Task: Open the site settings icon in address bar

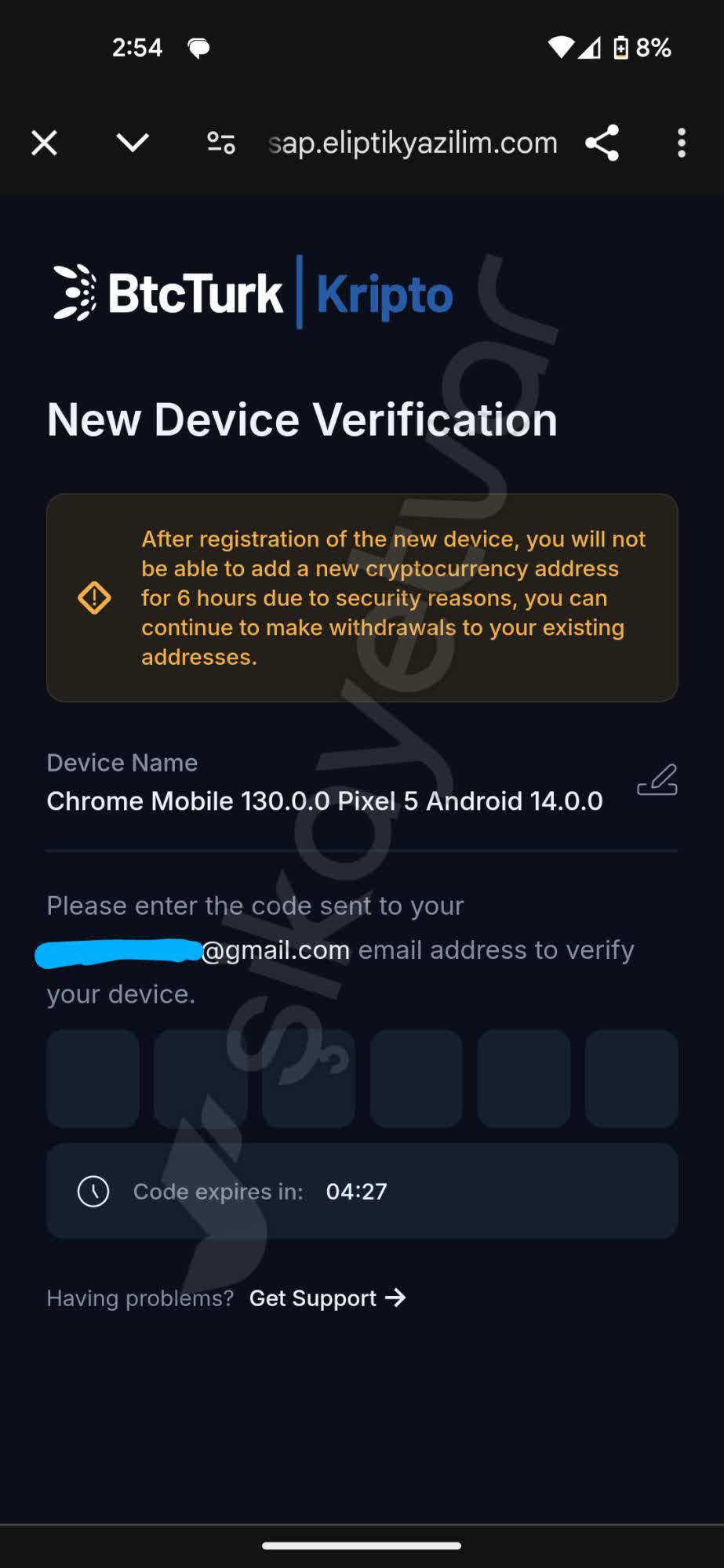Action: [x=219, y=143]
